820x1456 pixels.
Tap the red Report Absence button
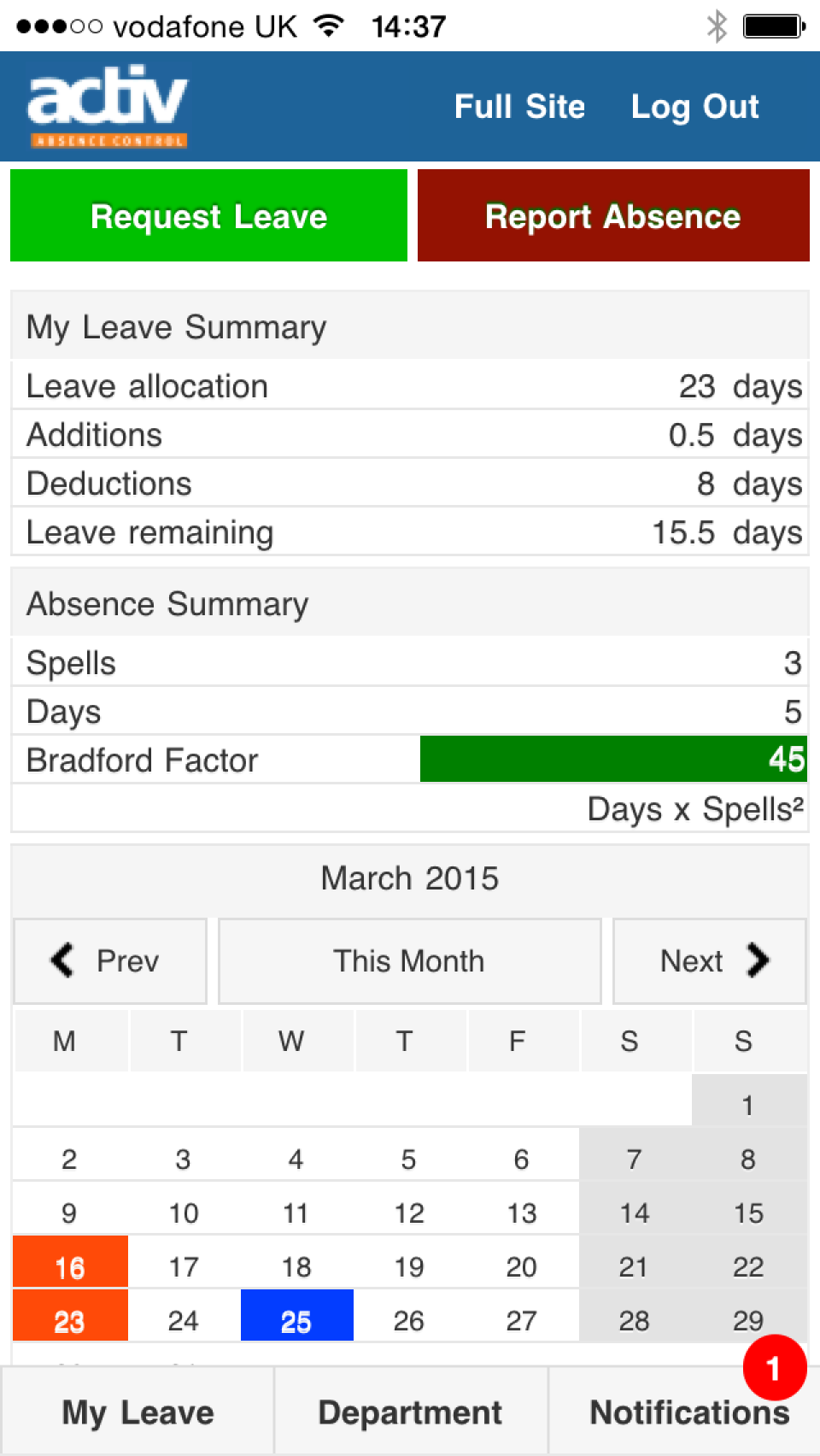tap(612, 216)
